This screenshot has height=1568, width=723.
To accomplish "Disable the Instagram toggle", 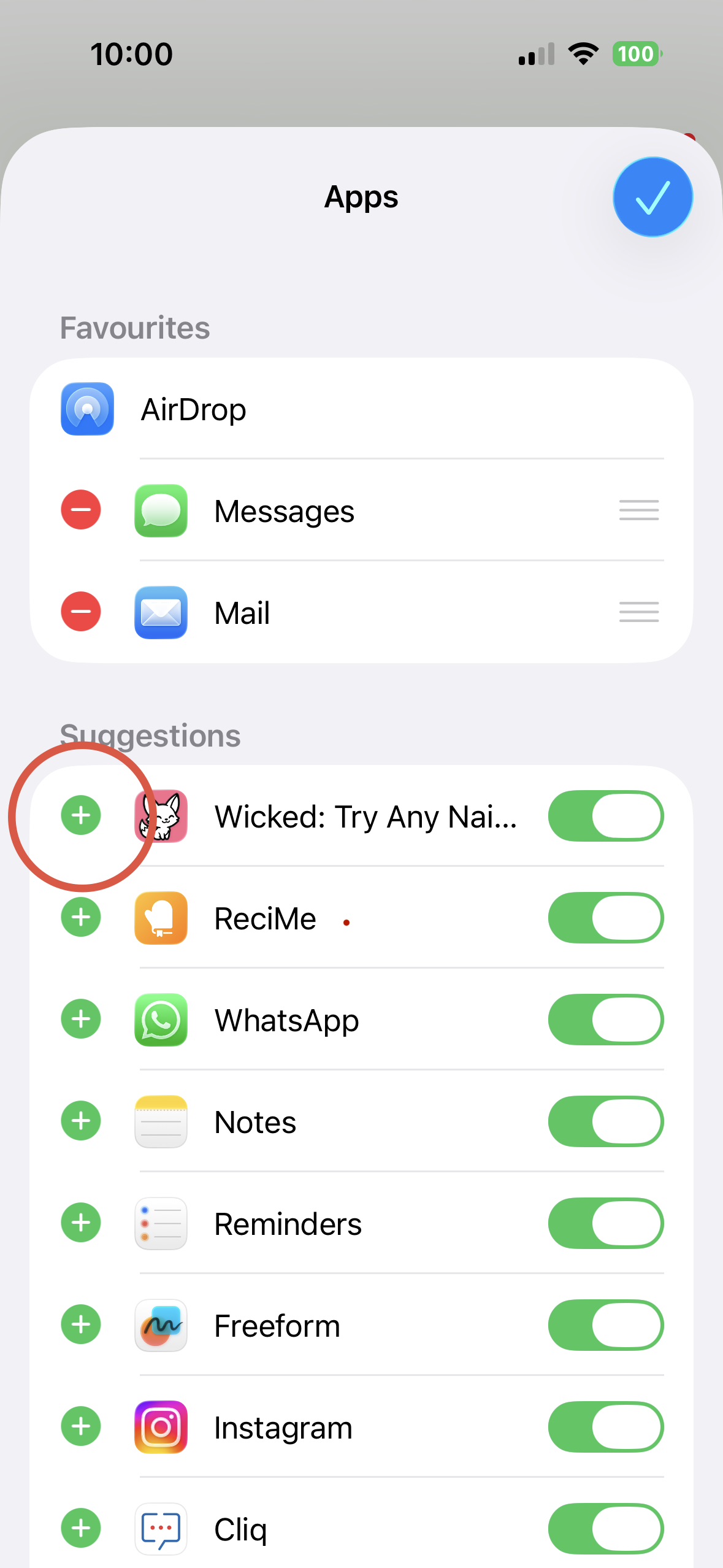I will pos(606,1427).
